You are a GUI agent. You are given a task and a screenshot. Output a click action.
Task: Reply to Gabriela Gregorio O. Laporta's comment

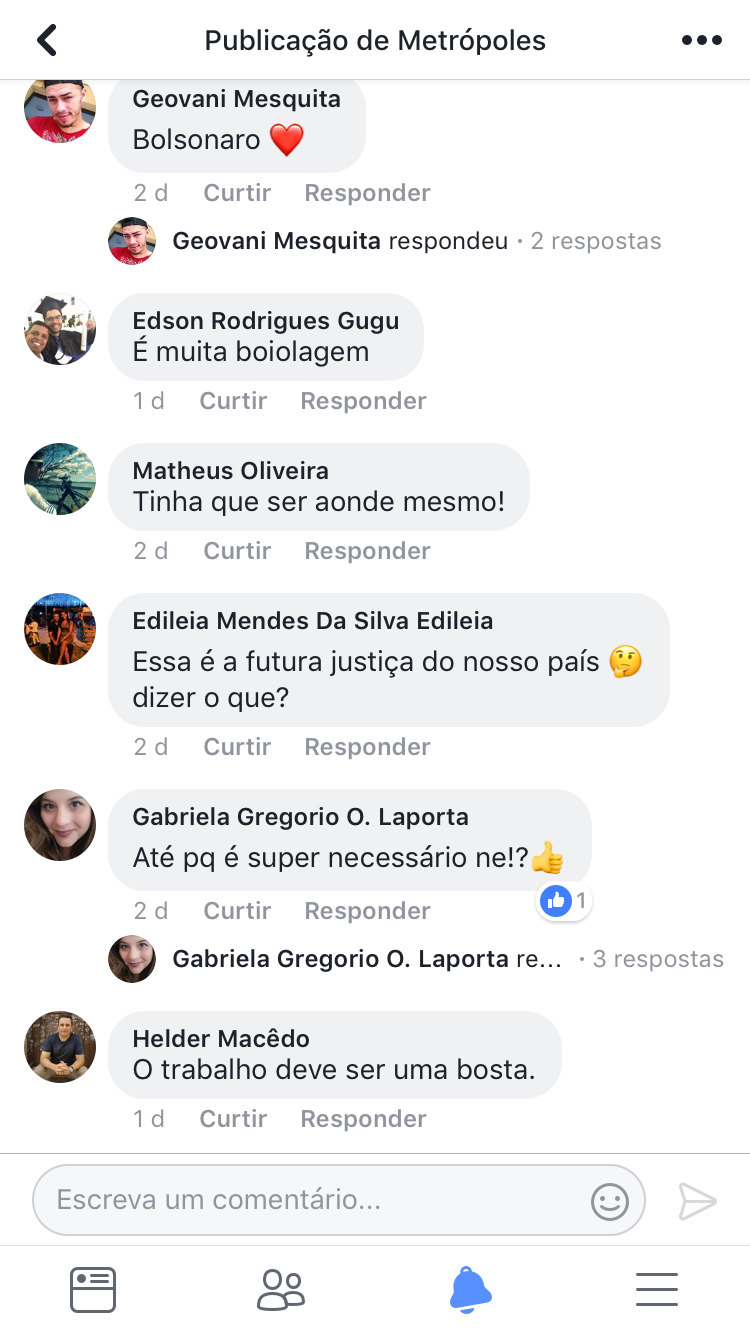[x=367, y=911]
